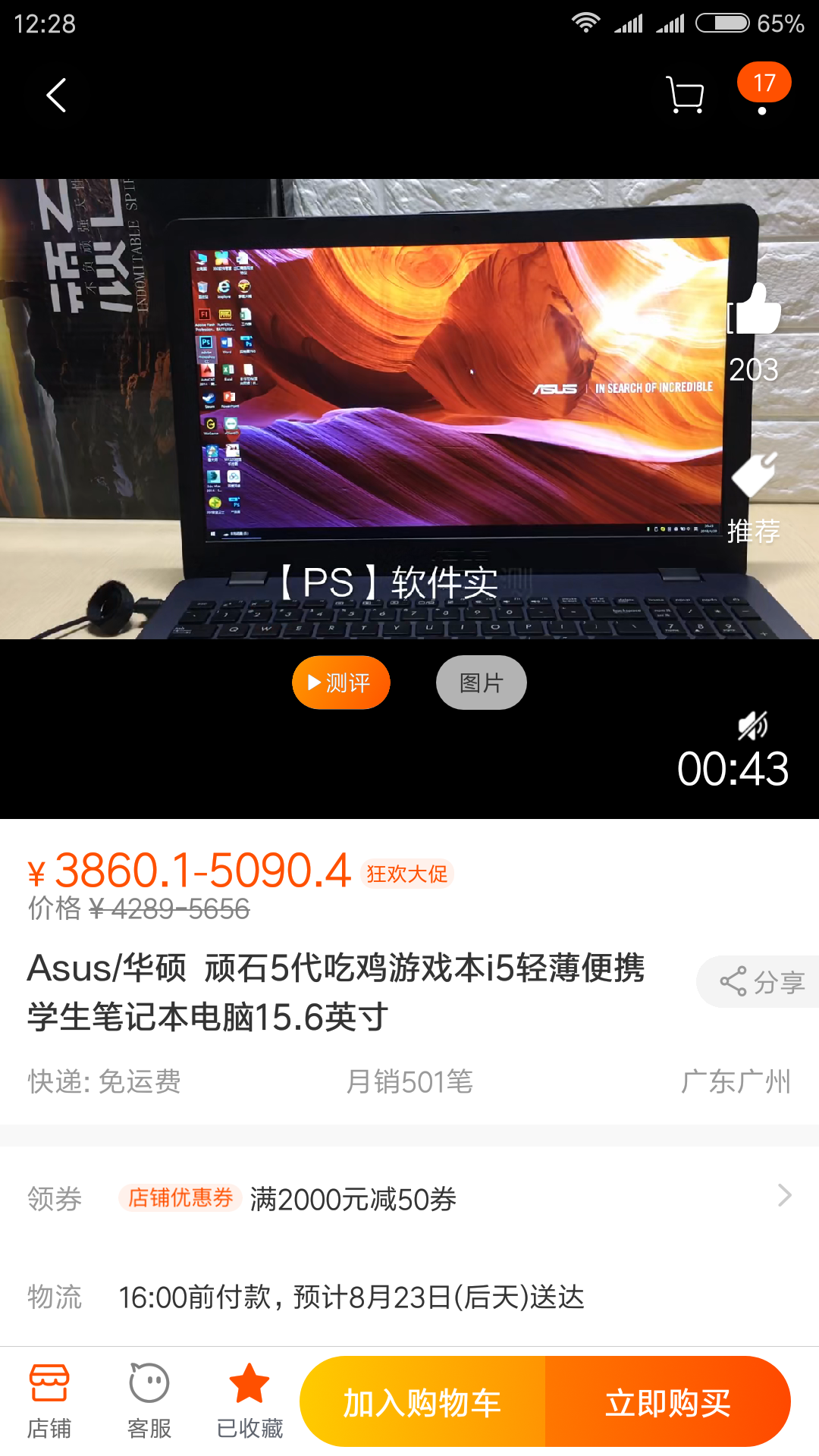The height and width of the screenshot is (1456, 819).
Task: Tap 立即购买 to buy now
Action: [667, 1402]
